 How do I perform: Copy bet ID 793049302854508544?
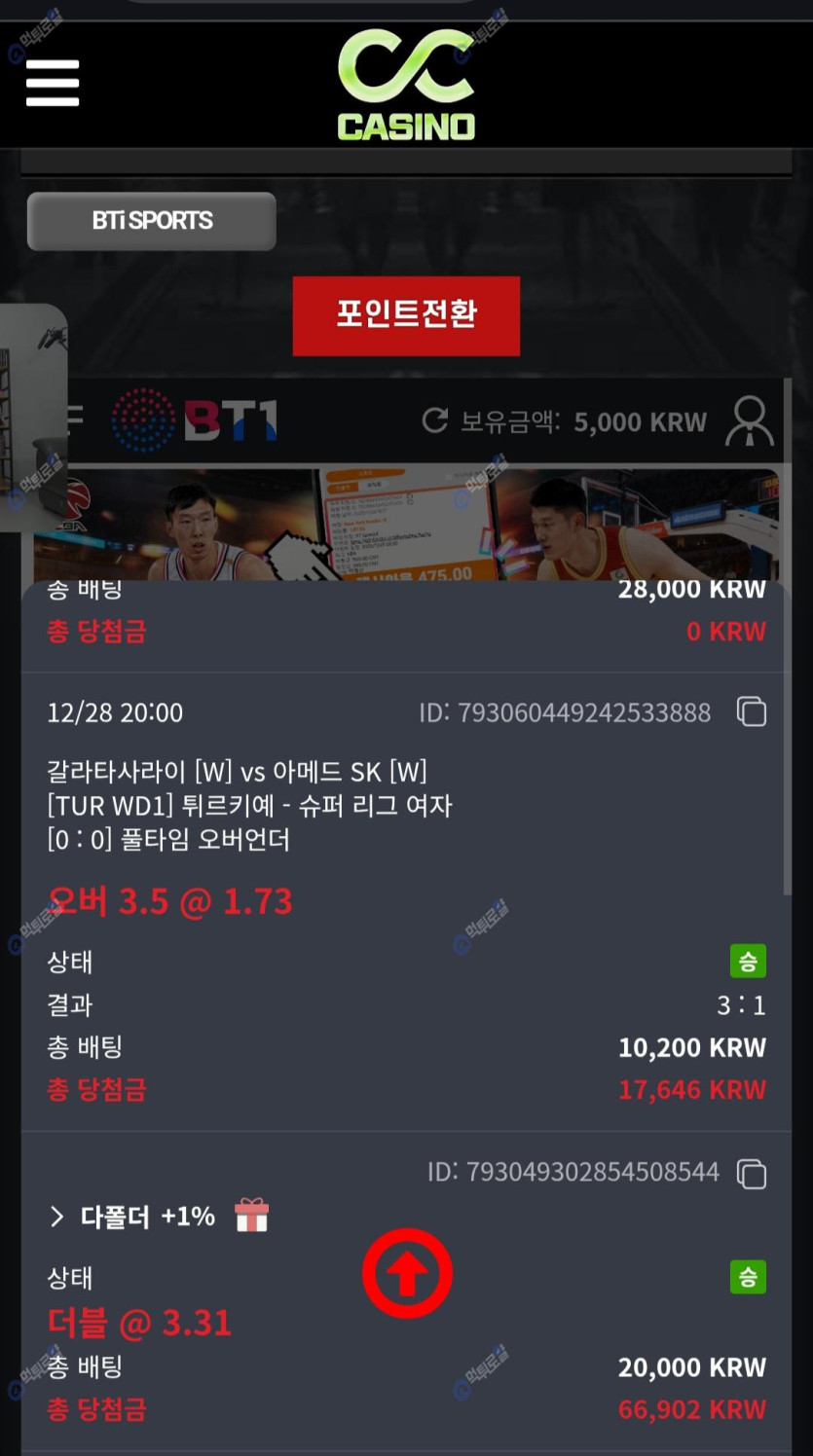click(x=752, y=1174)
